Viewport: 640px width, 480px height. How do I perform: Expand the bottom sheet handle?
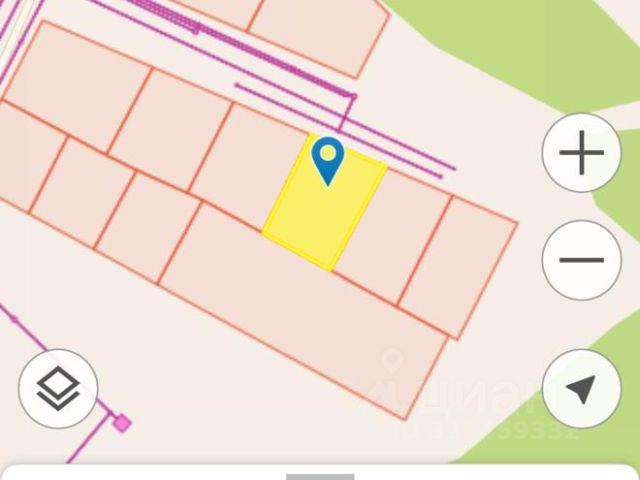[320, 476]
